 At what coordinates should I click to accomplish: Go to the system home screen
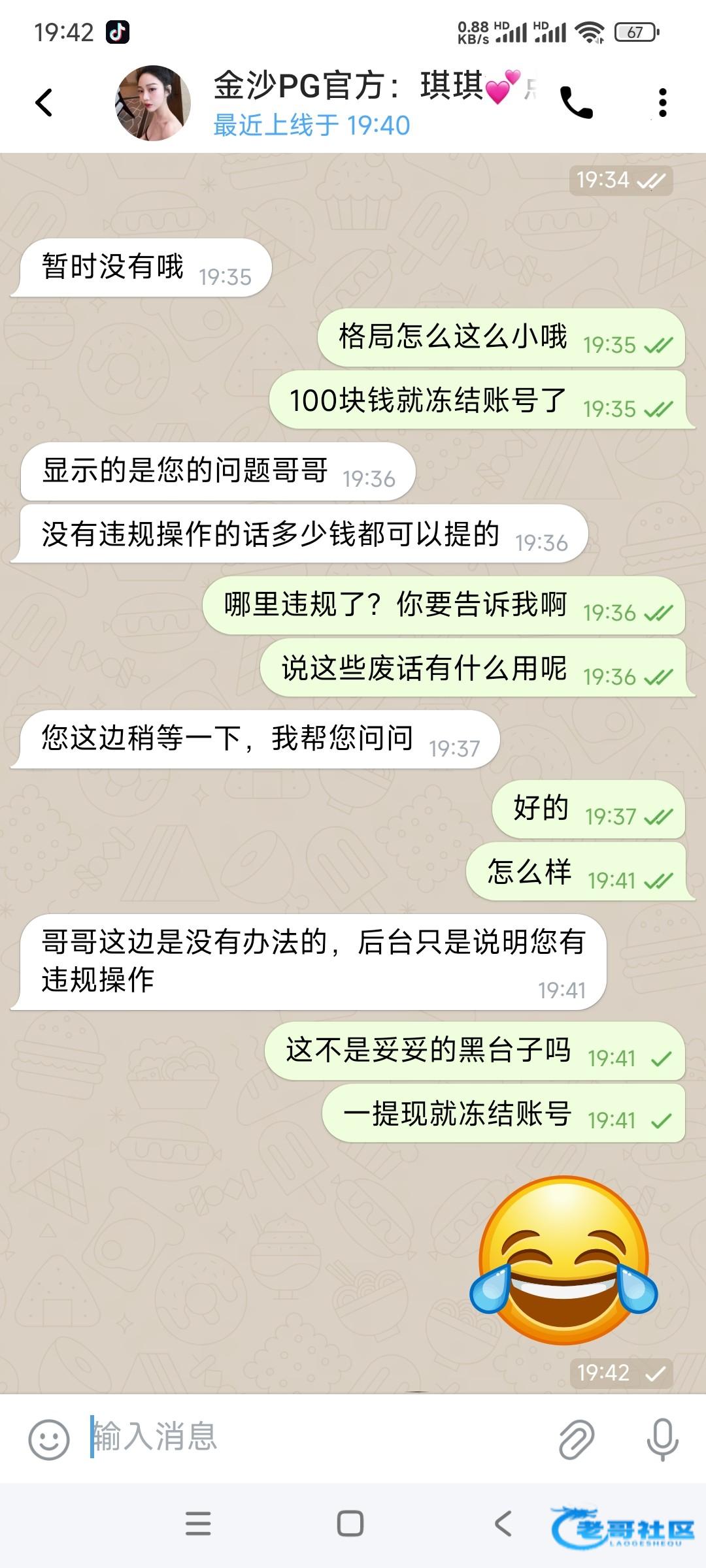(350, 1524)
